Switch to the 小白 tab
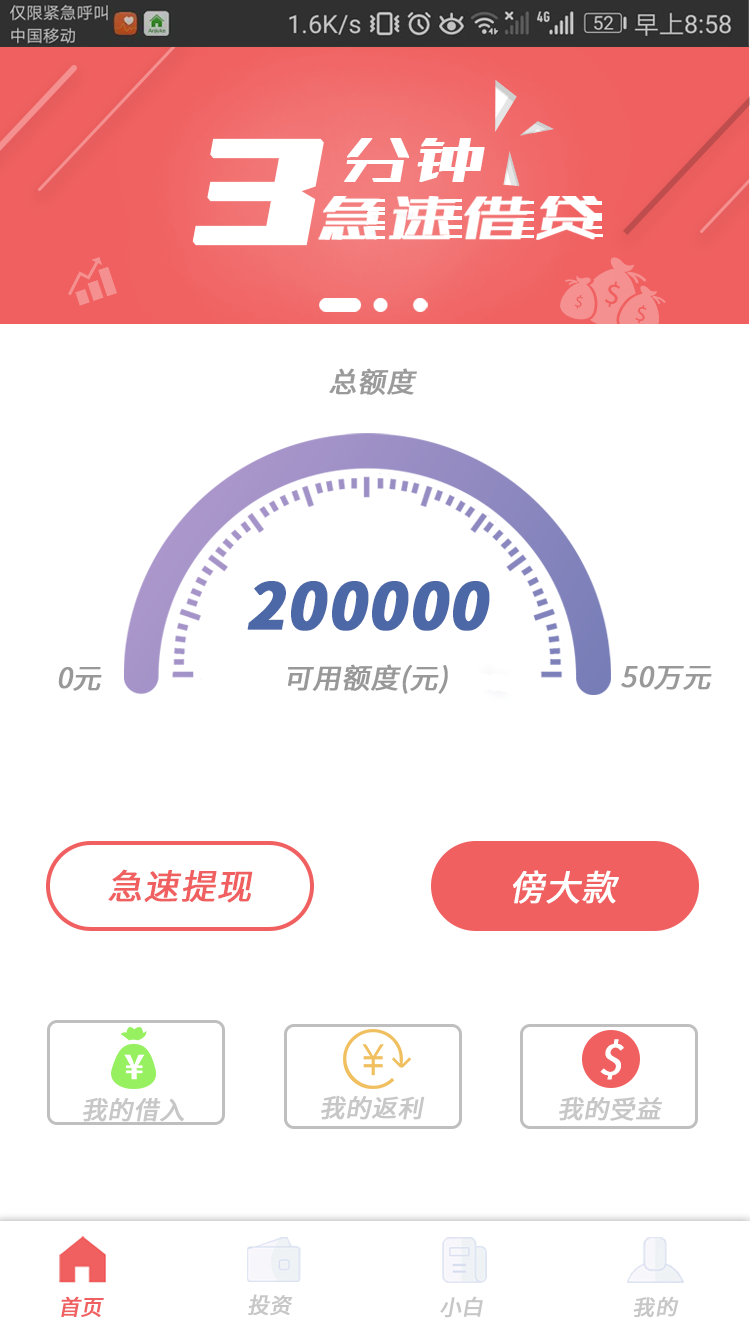 pyautogui.click(x=463, y=1277)
